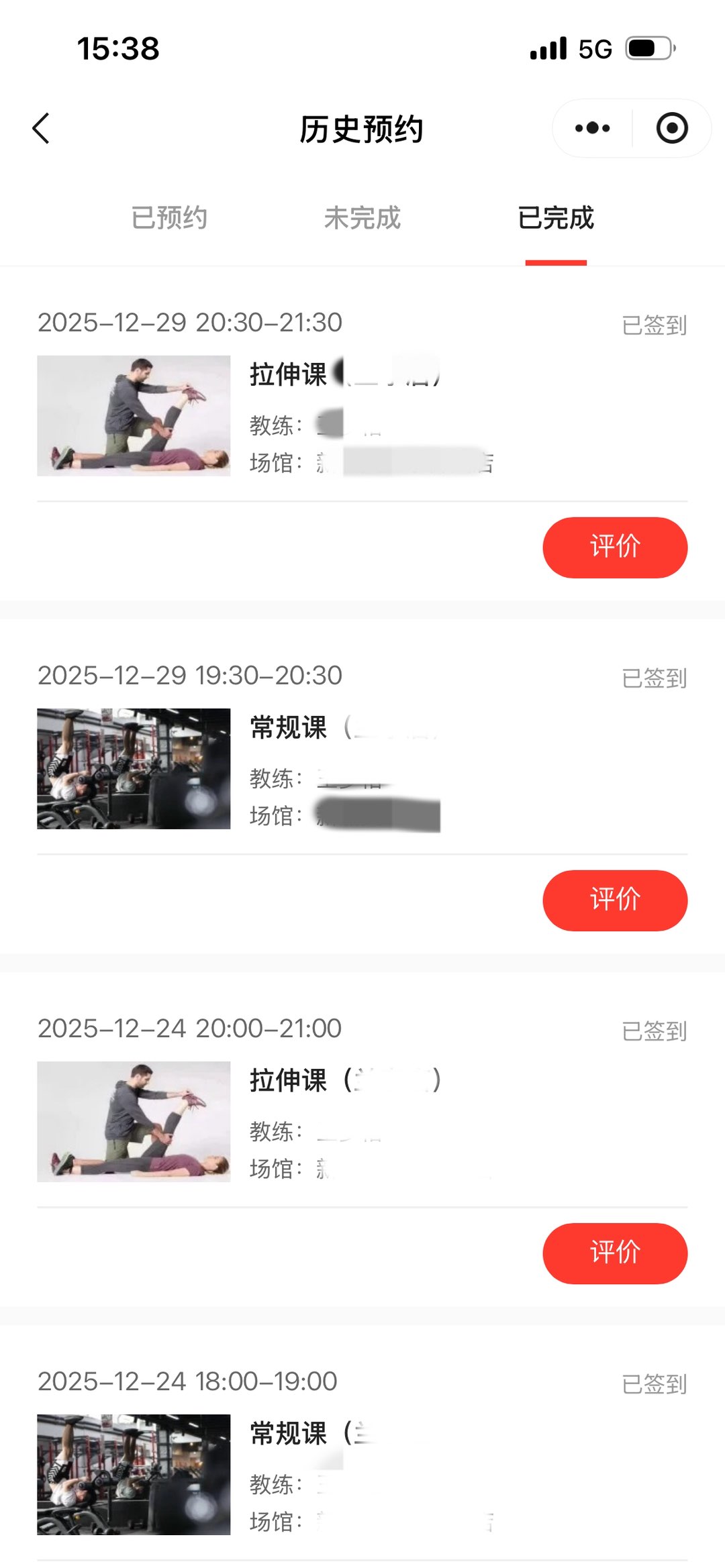The height and width of the screenshot is (1568, 725).
Task: Open the mini program more-options menu
Action: click(x=592, y=128)
